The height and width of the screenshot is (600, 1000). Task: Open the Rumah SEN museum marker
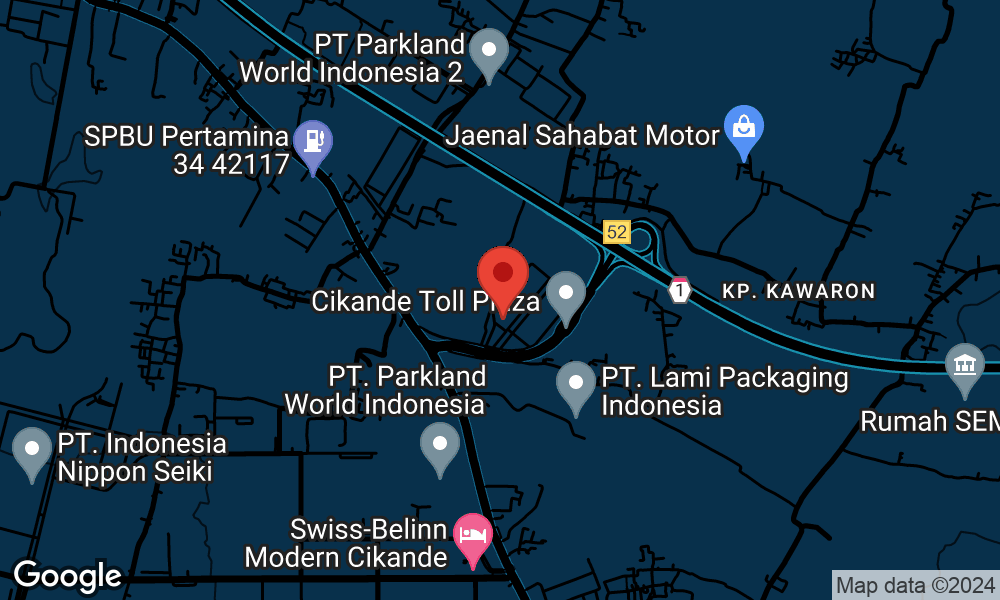point(965,365)
